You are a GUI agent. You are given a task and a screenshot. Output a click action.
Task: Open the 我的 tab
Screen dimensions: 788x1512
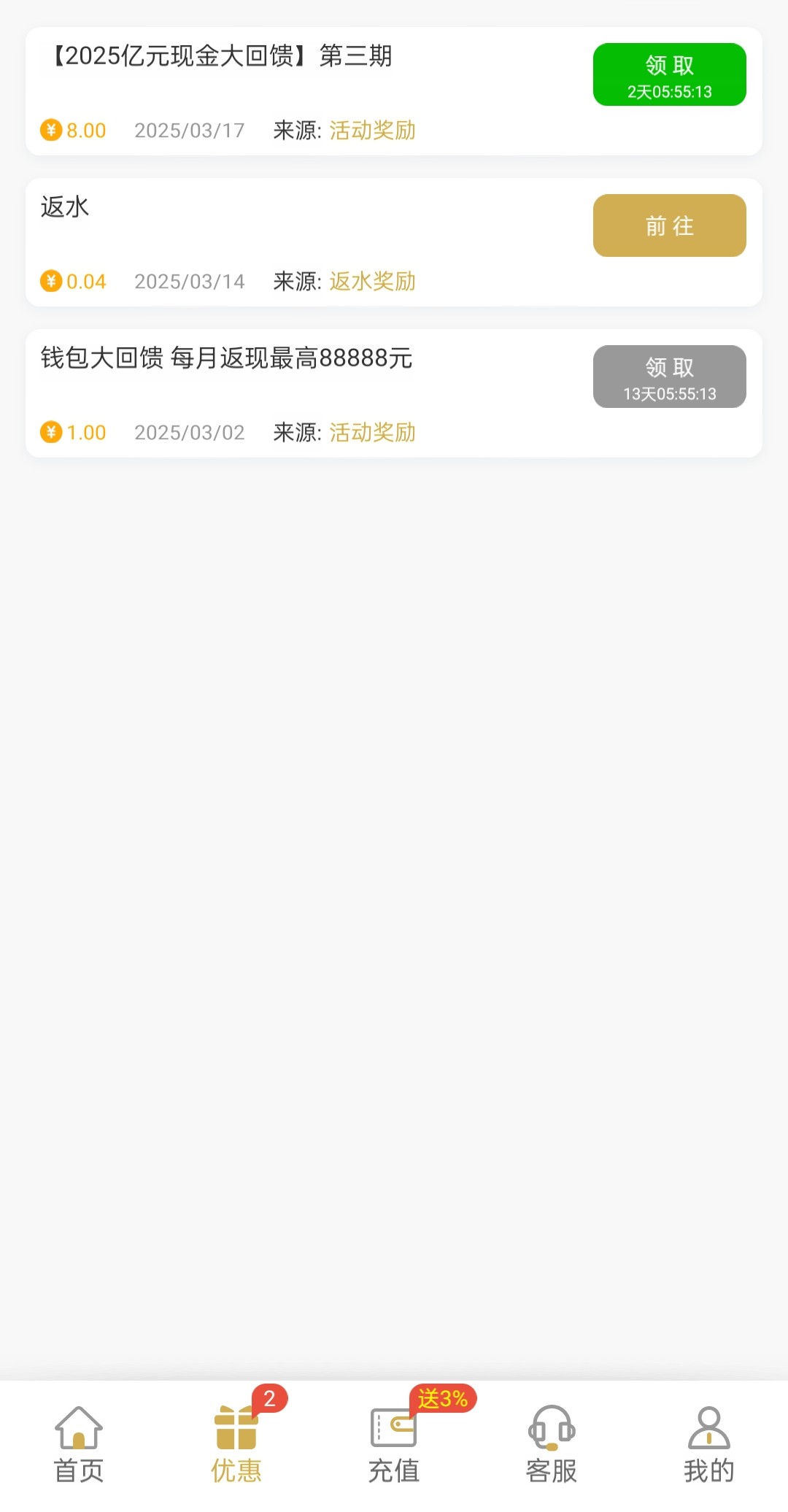click(709, 1445)
